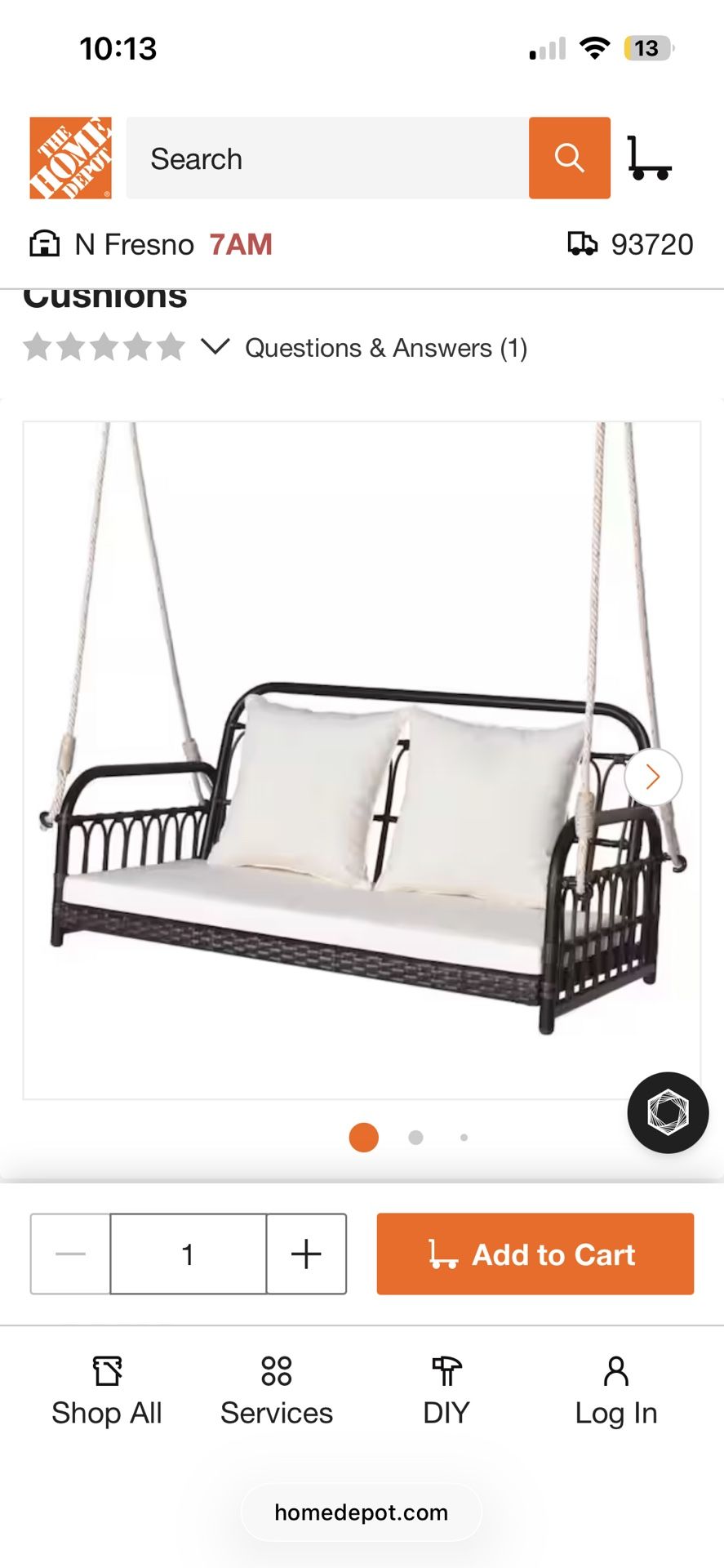Open Questions & Answers (1)
Viewport: 724px width, 1568px height.
[386, 348]
